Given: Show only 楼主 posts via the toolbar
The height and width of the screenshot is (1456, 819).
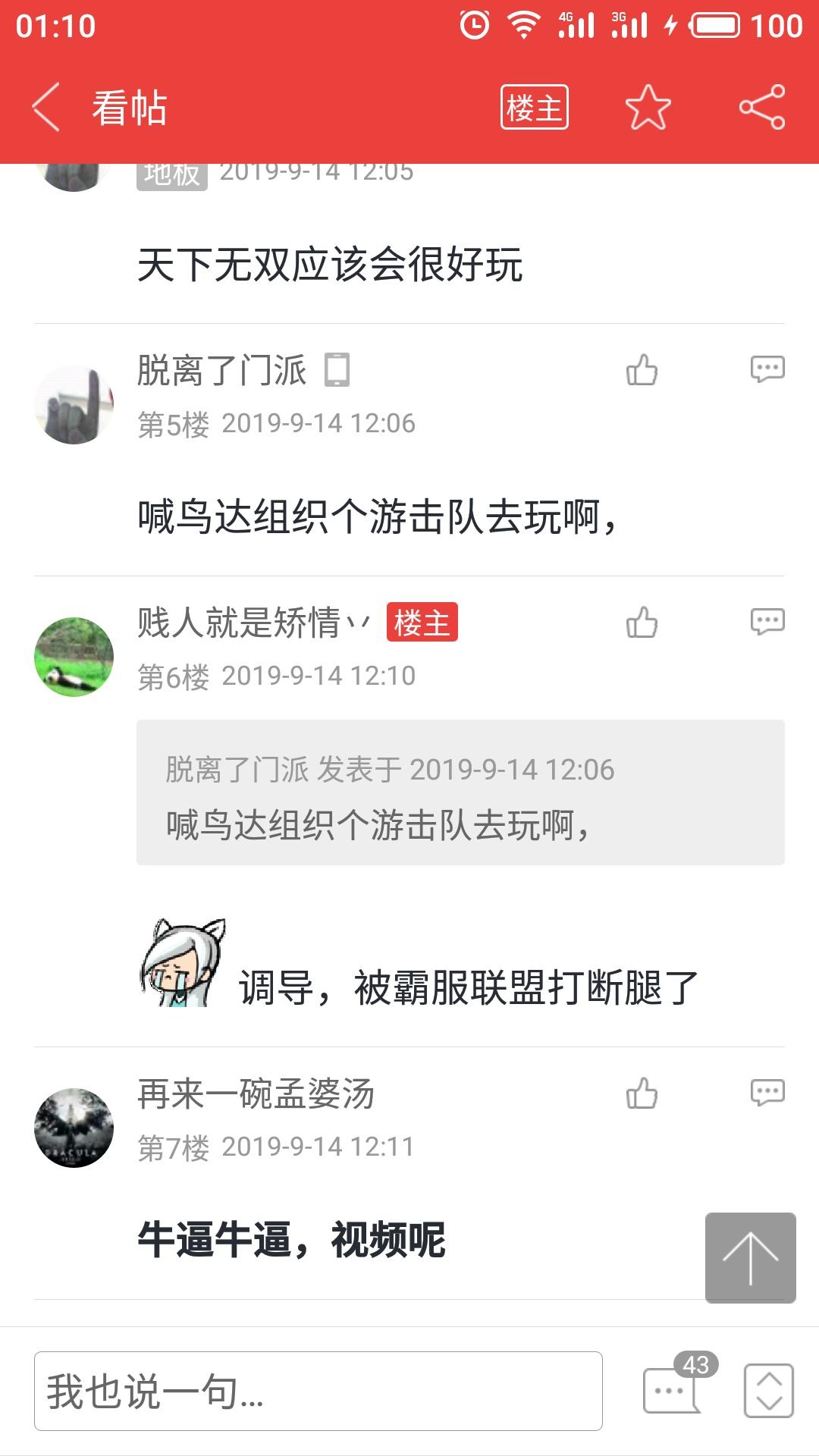Looking at the screenshot, I should (534, 107).
